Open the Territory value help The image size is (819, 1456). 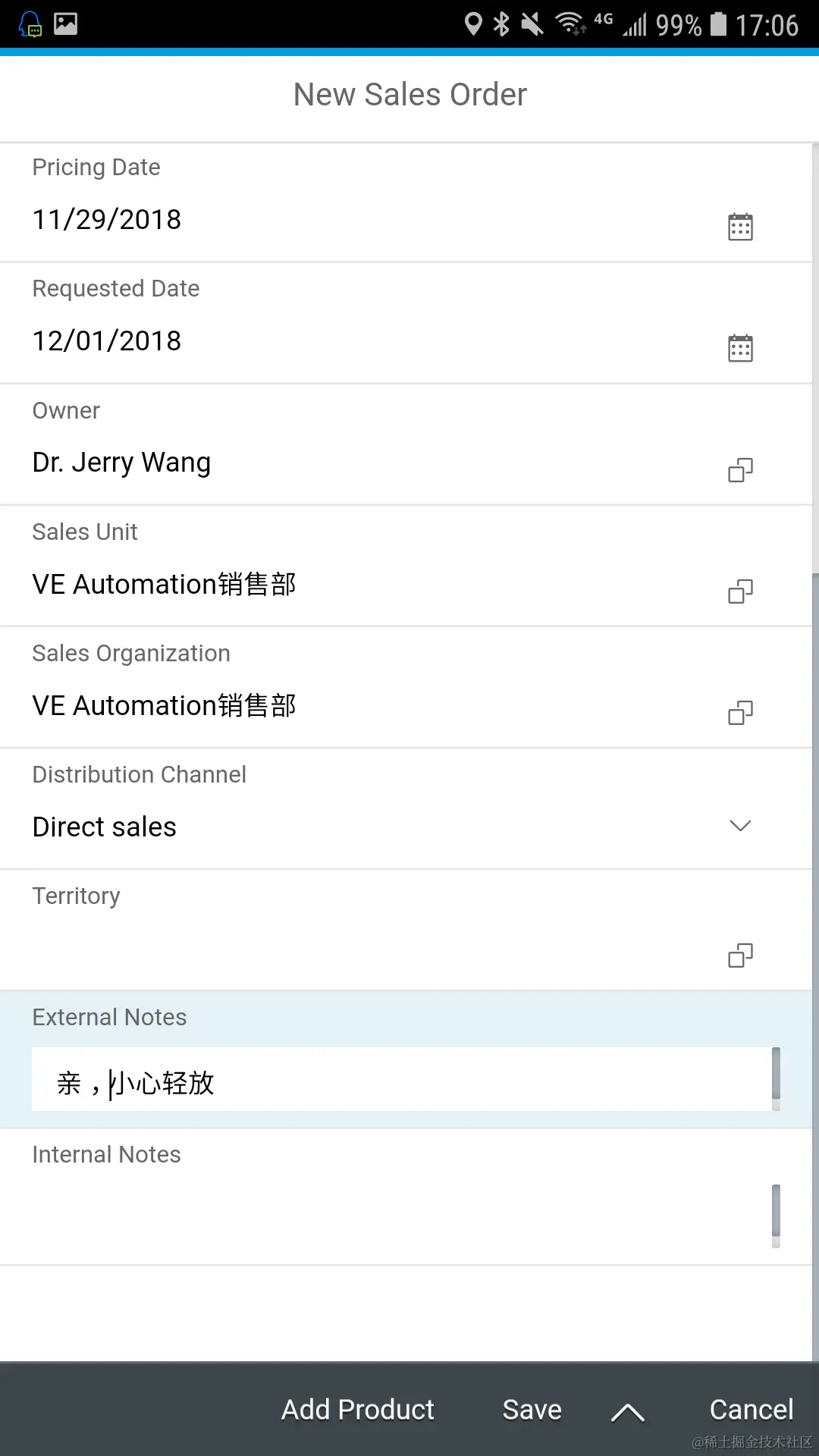740,955
